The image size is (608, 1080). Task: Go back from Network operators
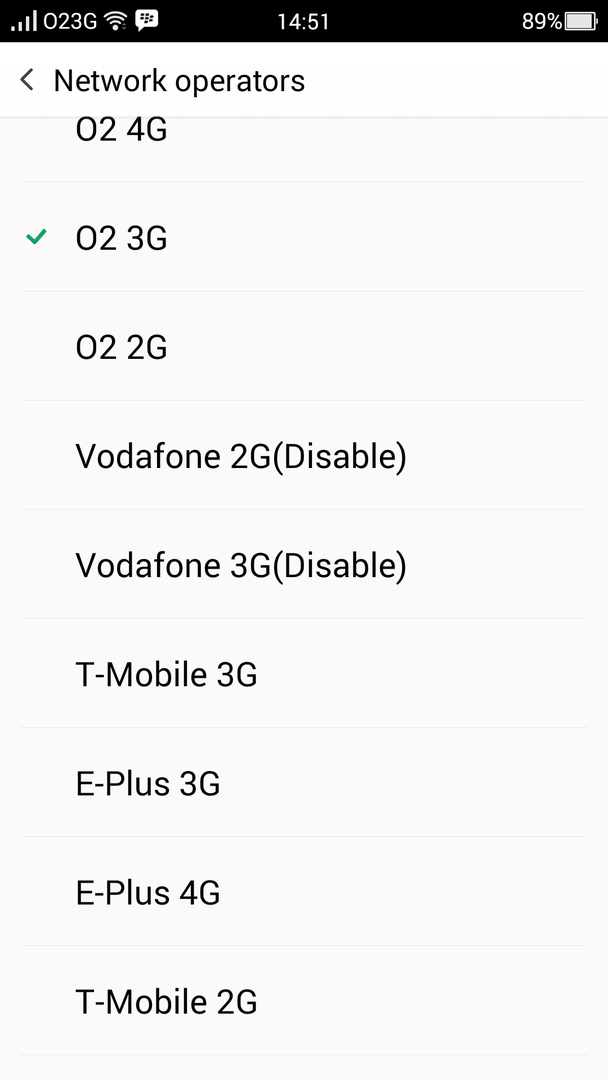pyautogui.click(x=28, y=80)
